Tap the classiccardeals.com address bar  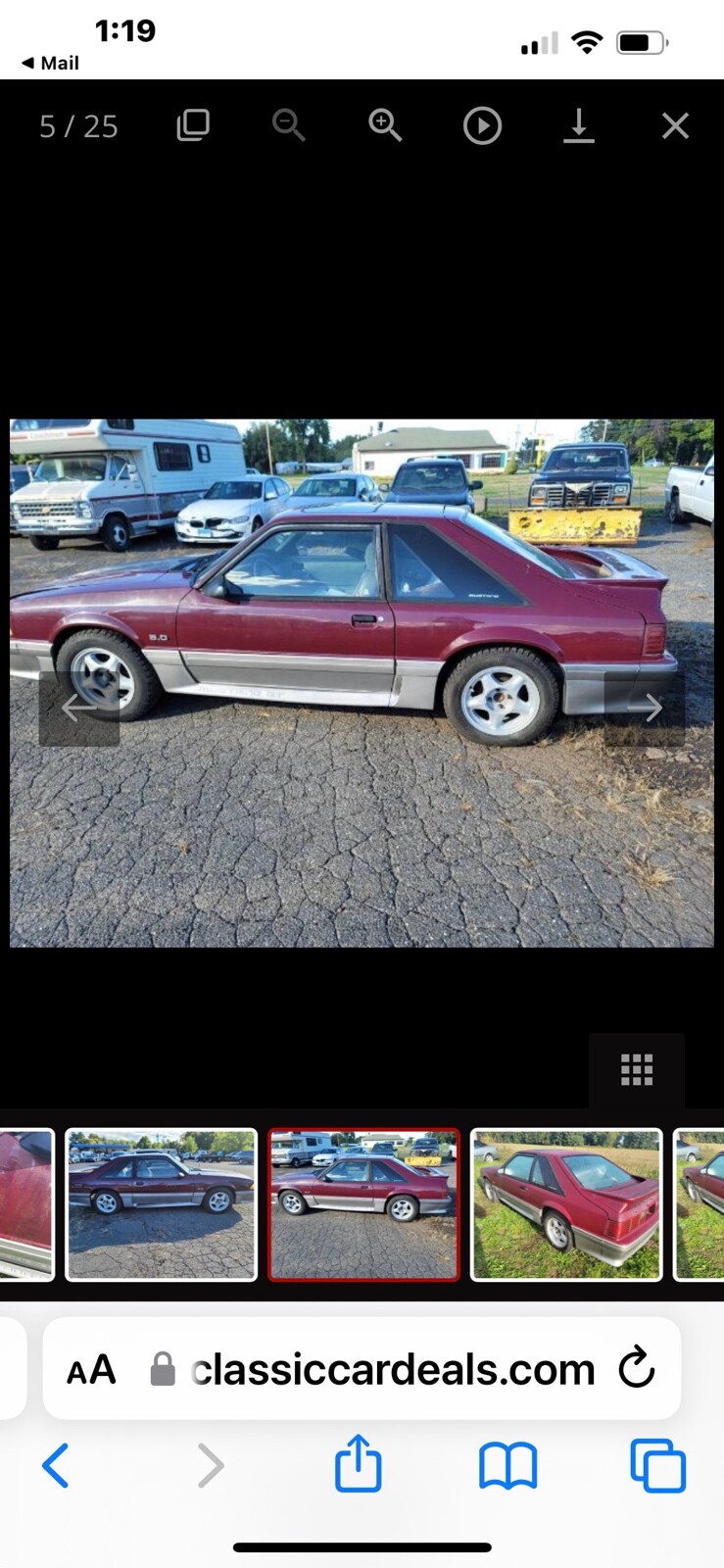pyautogui.click(x=392, y=1369)
